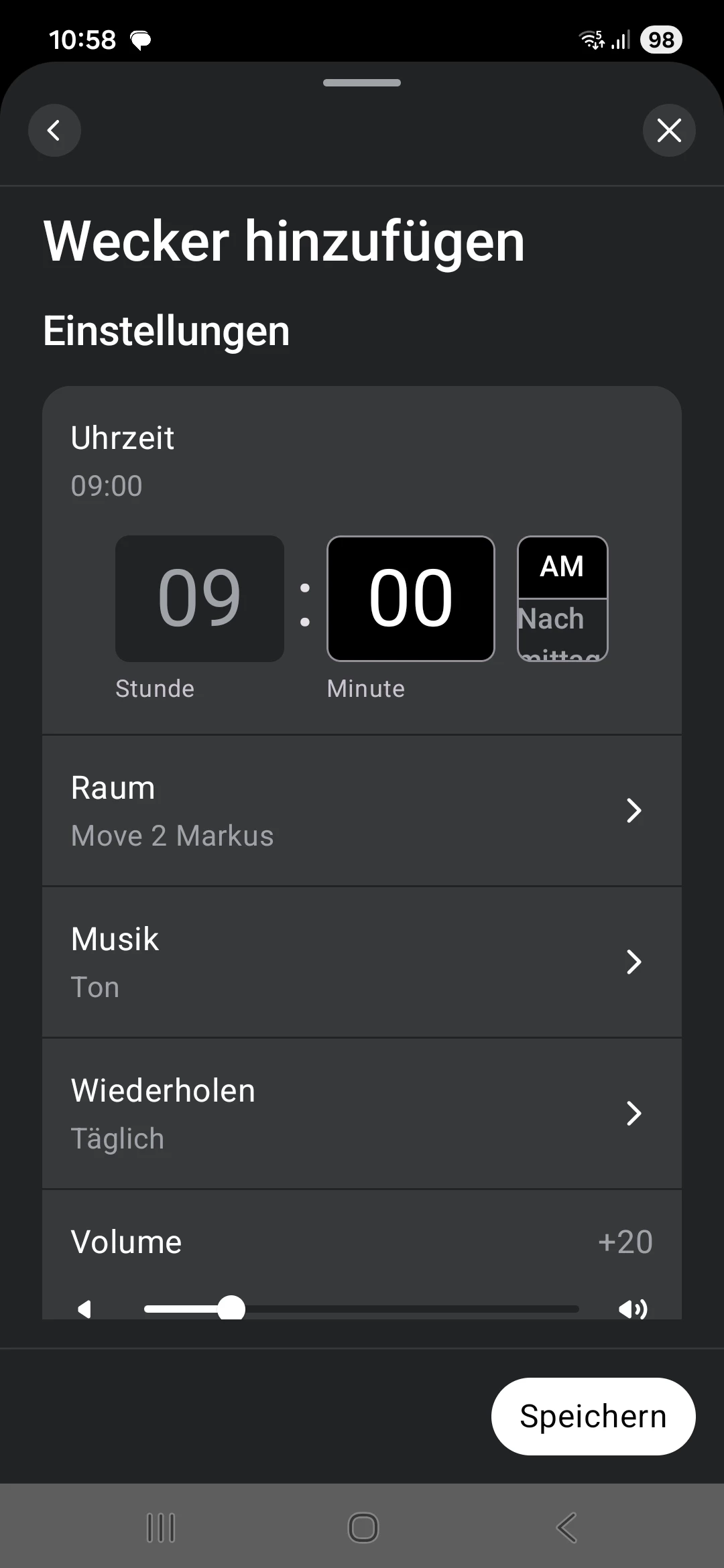This screenshot has width=724, height=1568.
Task: Open the Musik setting row
Action: 362,962
